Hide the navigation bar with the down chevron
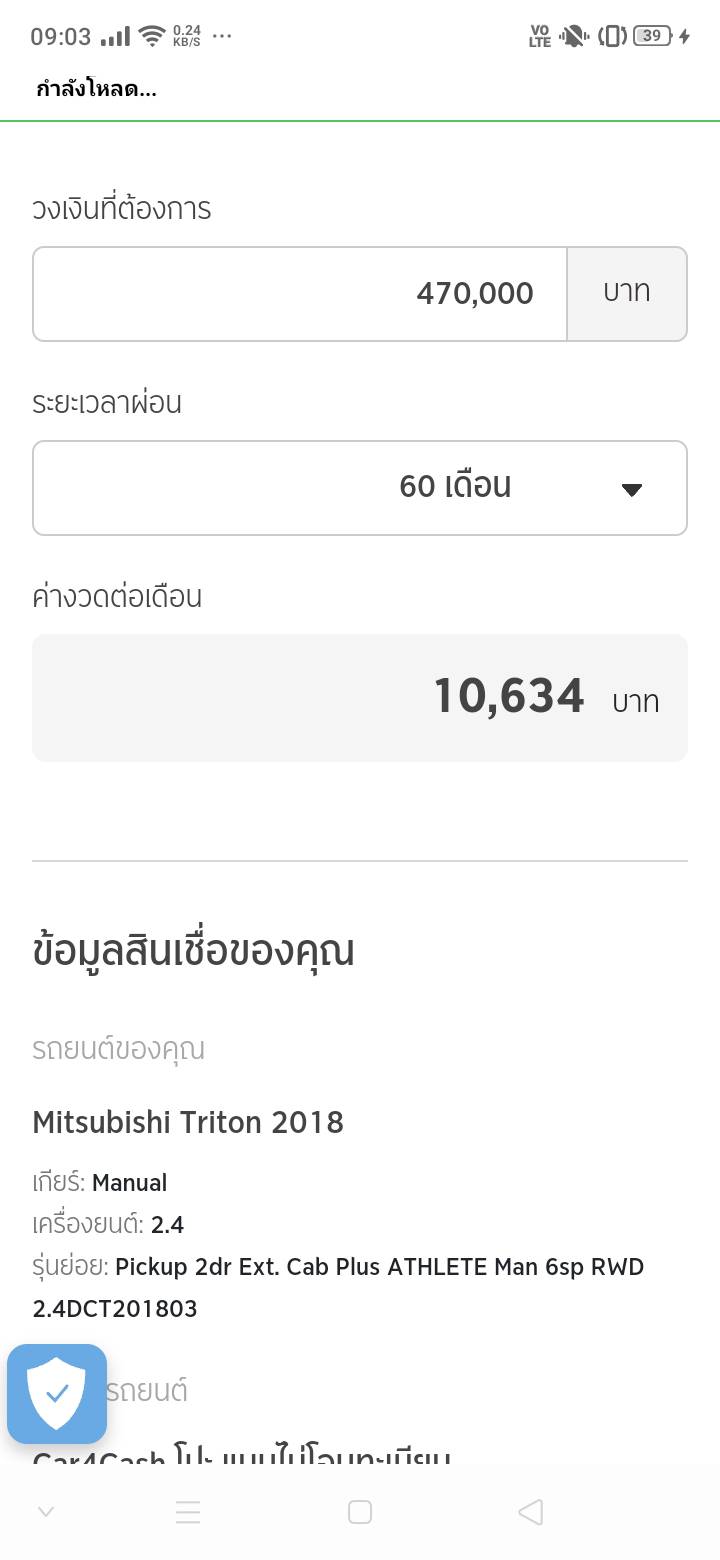Image resolution: width=720 pixels, height=1560 pixels. tap(45, 1512)
